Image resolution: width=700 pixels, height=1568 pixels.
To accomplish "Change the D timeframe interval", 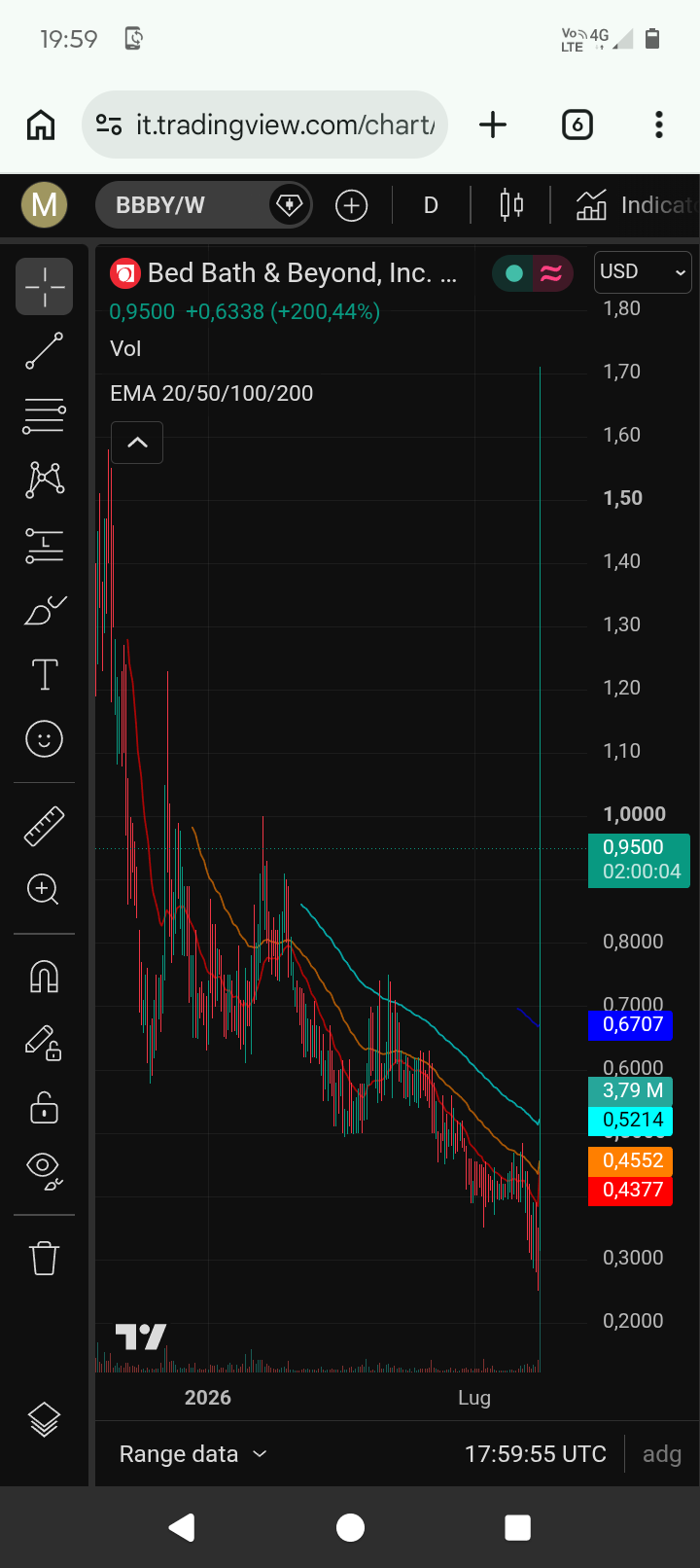I will pos(431,205).
